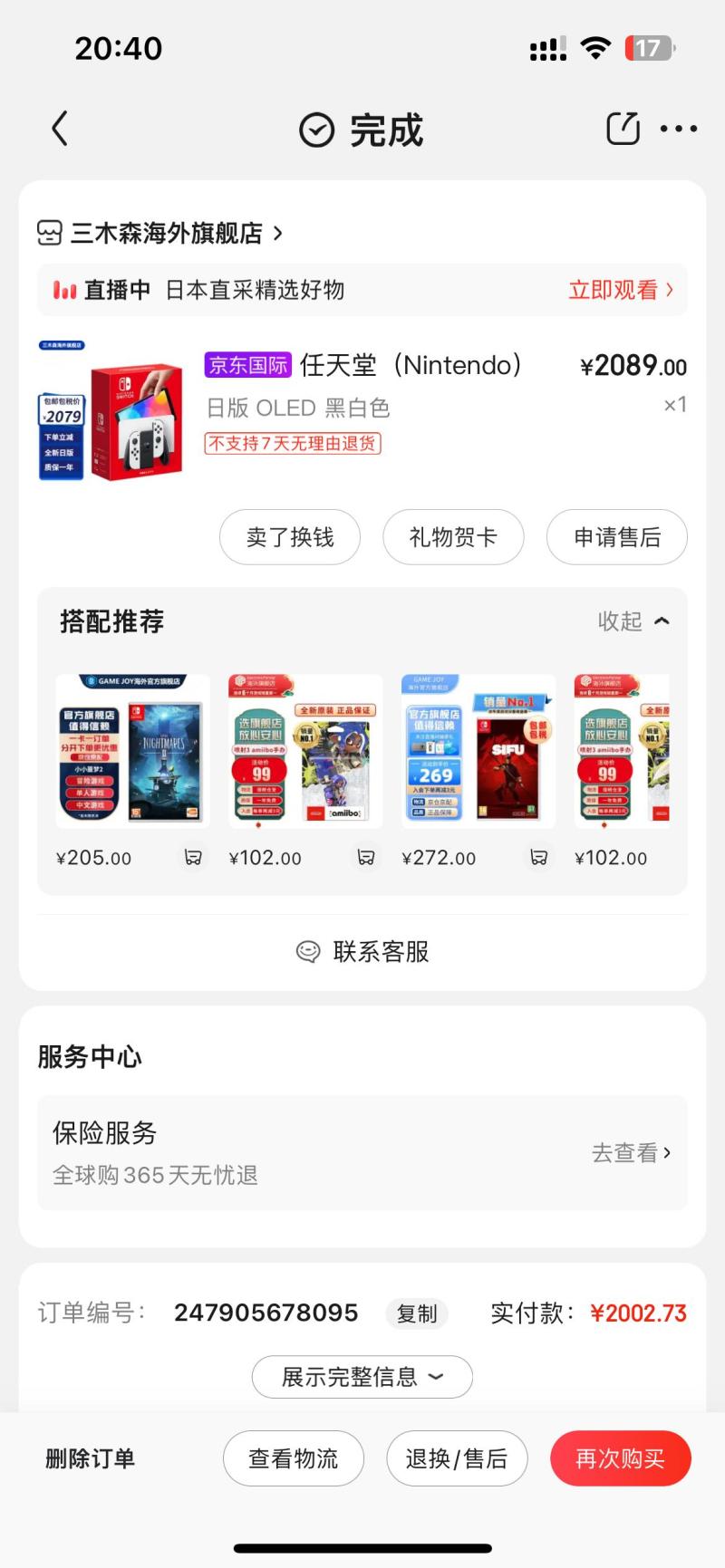Select 礼物贺卡 option
The height and width of the screenshot is (1568, 725).
453,537
